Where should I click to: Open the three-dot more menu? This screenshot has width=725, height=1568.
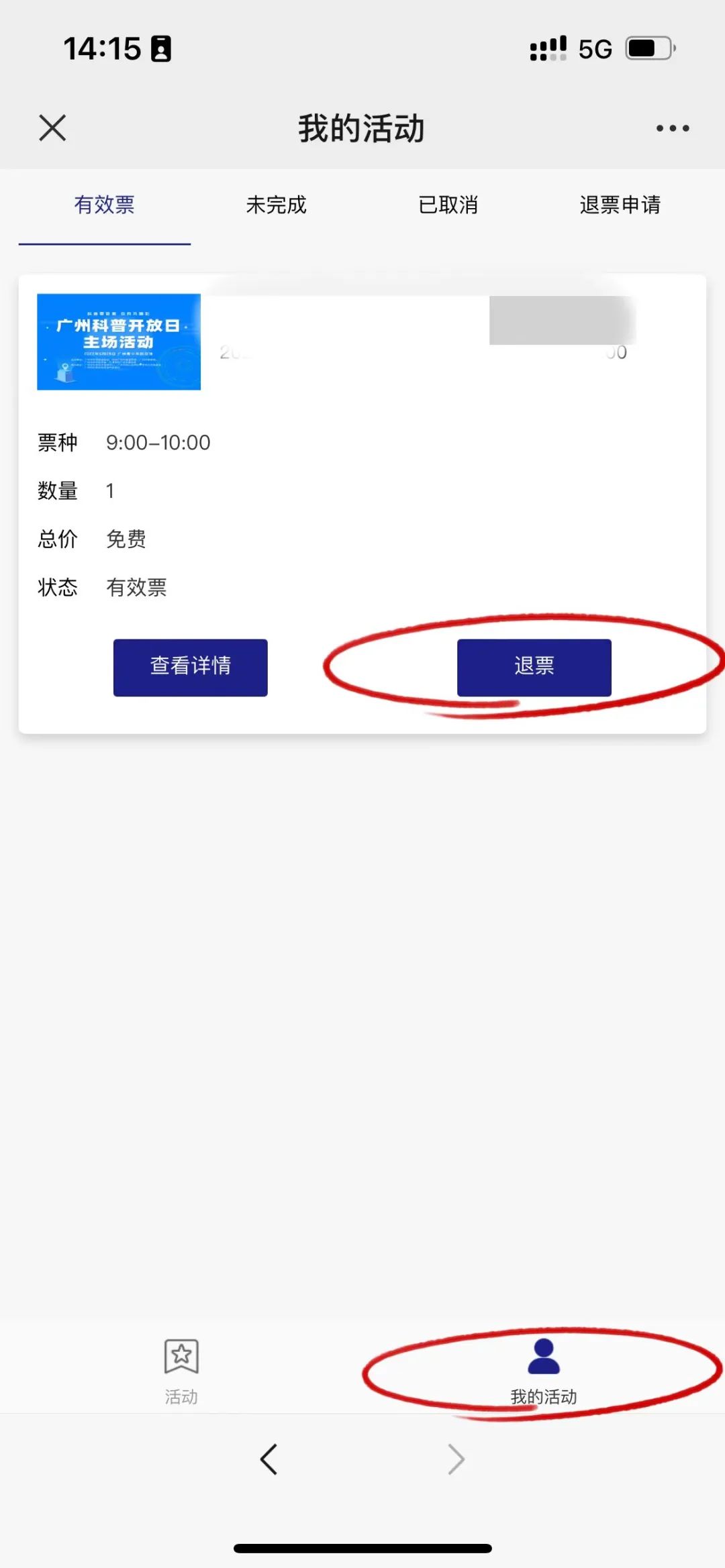(673, 128)
